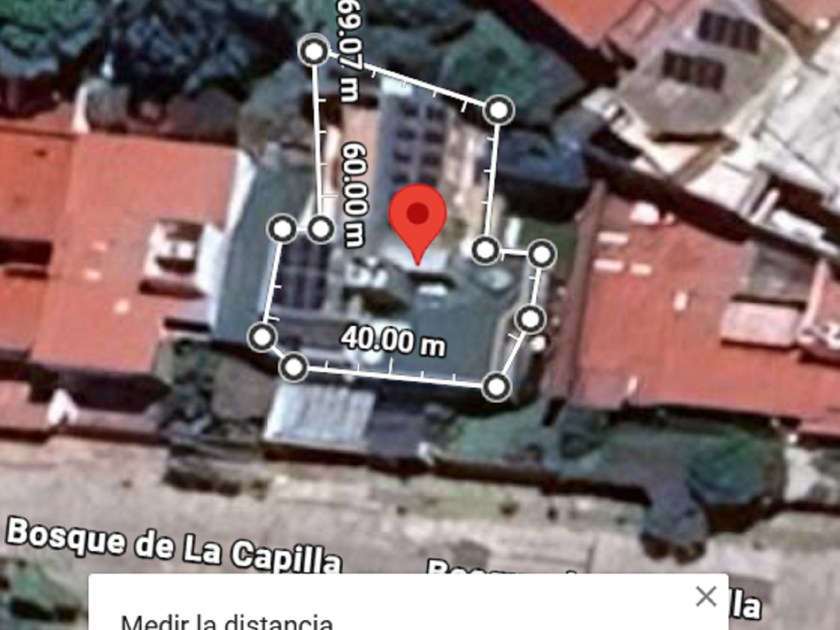The image size is (840, 630).
Task: Close the Medir la distancia panel
Action: tap(706, 597)
